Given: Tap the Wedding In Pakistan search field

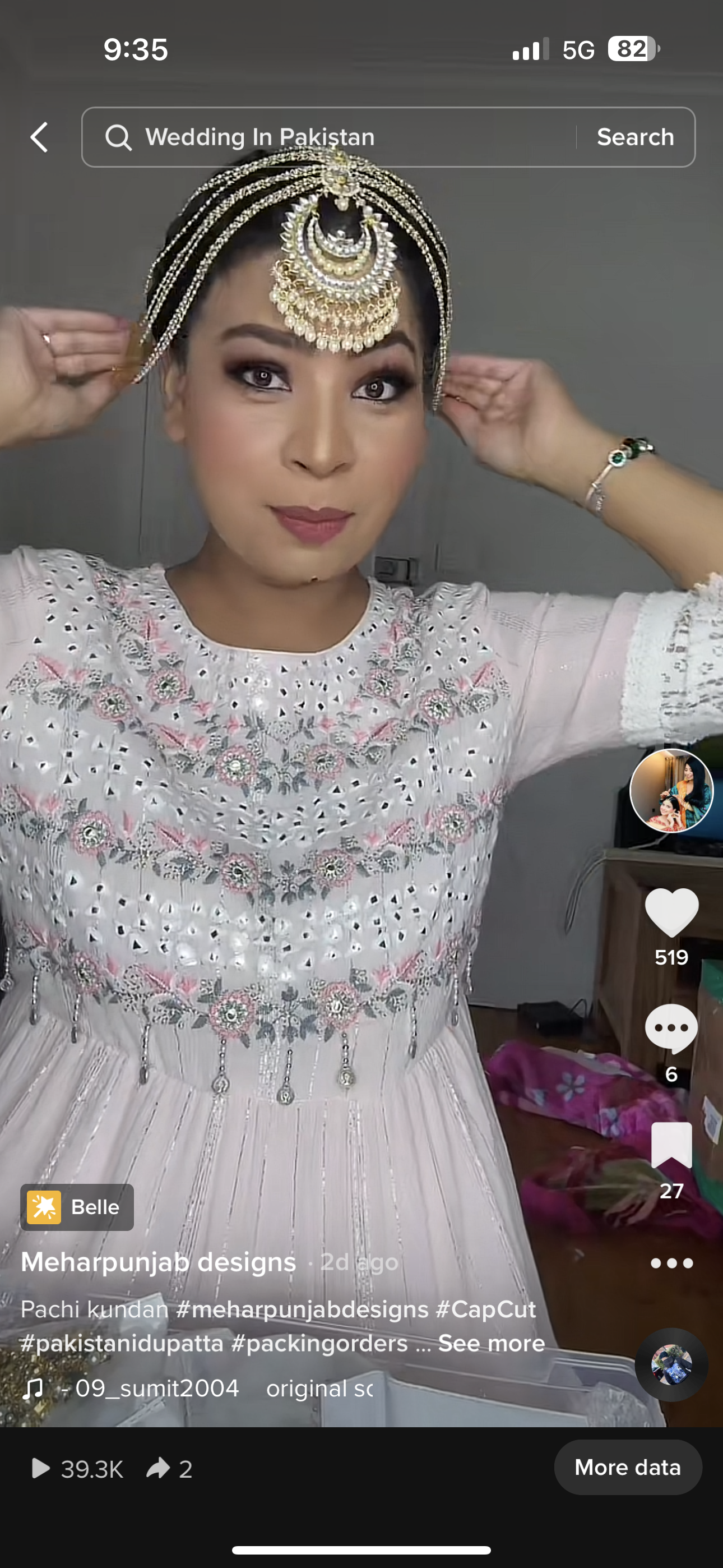Looking at the screenshot, I should point(328,137).
